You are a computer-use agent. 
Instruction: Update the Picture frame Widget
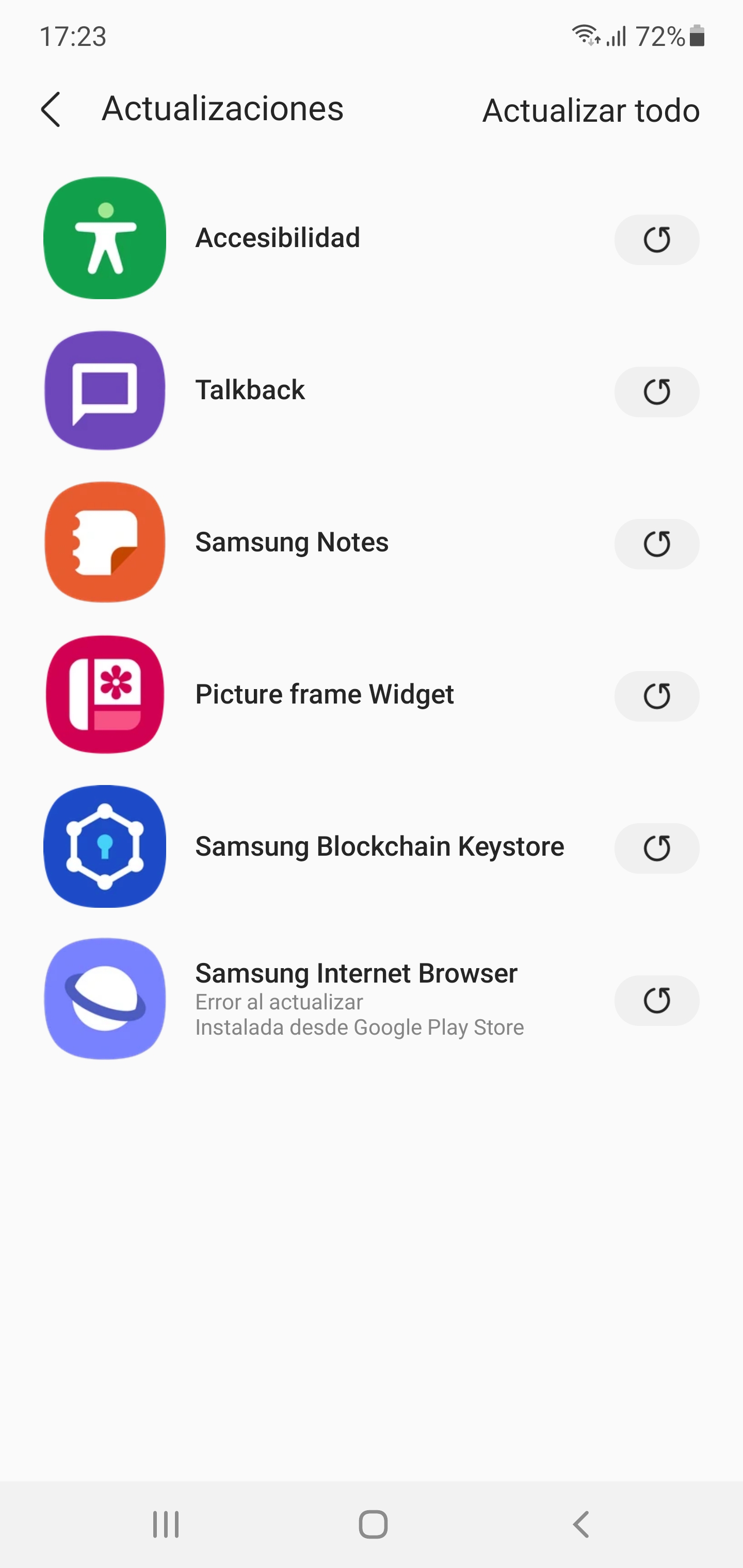[x=657, y=696]
